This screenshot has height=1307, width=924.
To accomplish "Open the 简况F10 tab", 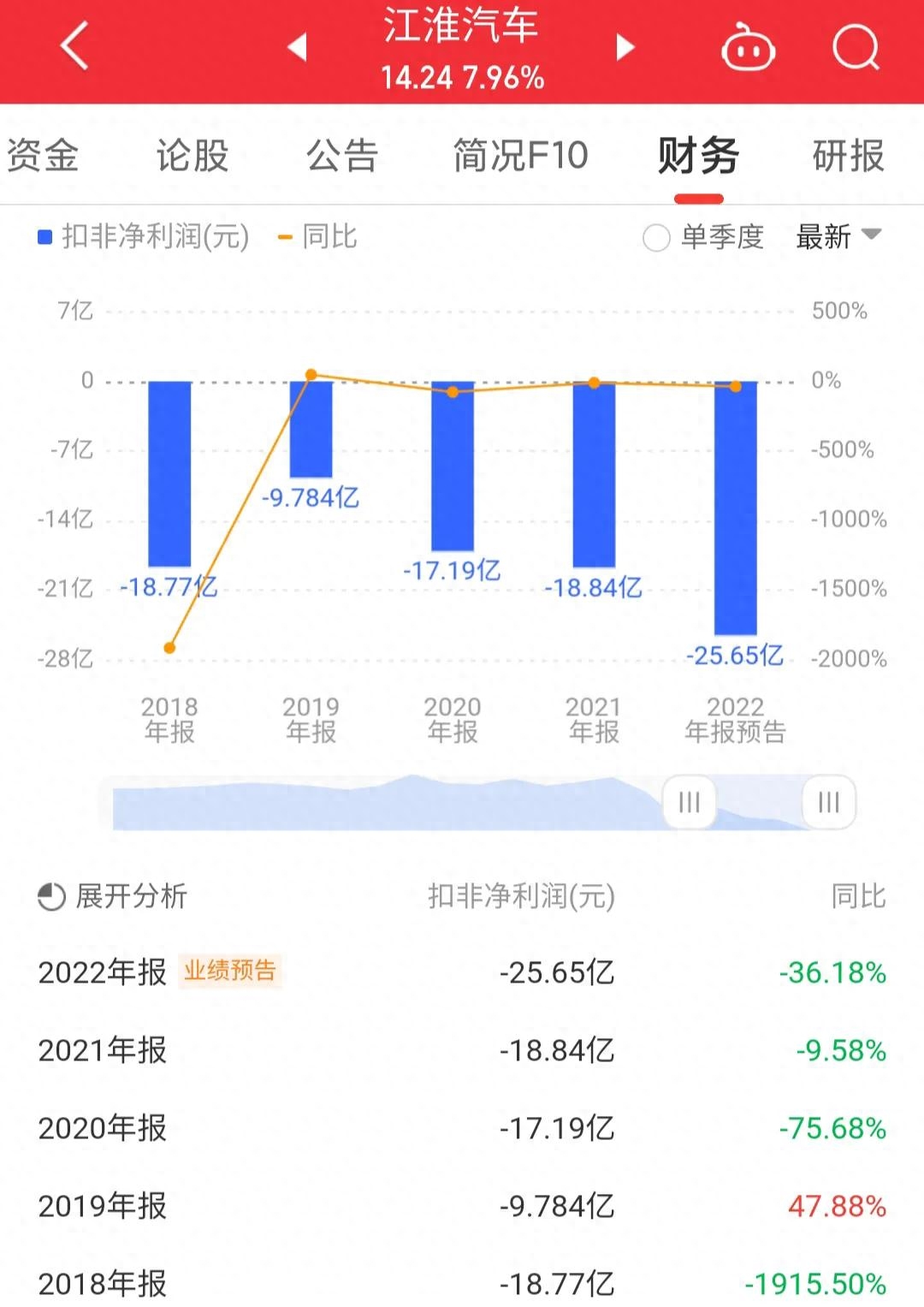I will click(x=520, y=156).
